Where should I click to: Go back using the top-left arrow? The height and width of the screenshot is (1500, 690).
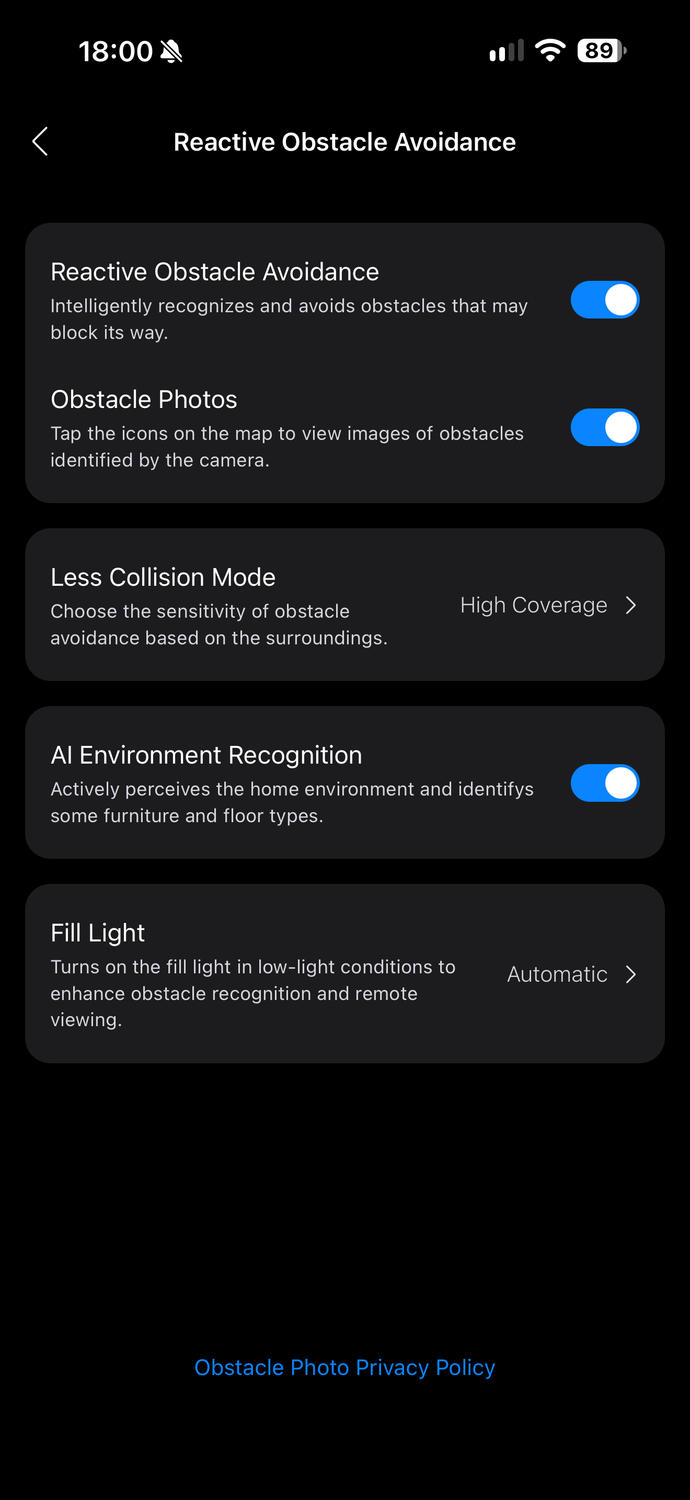tap(40, 142)
